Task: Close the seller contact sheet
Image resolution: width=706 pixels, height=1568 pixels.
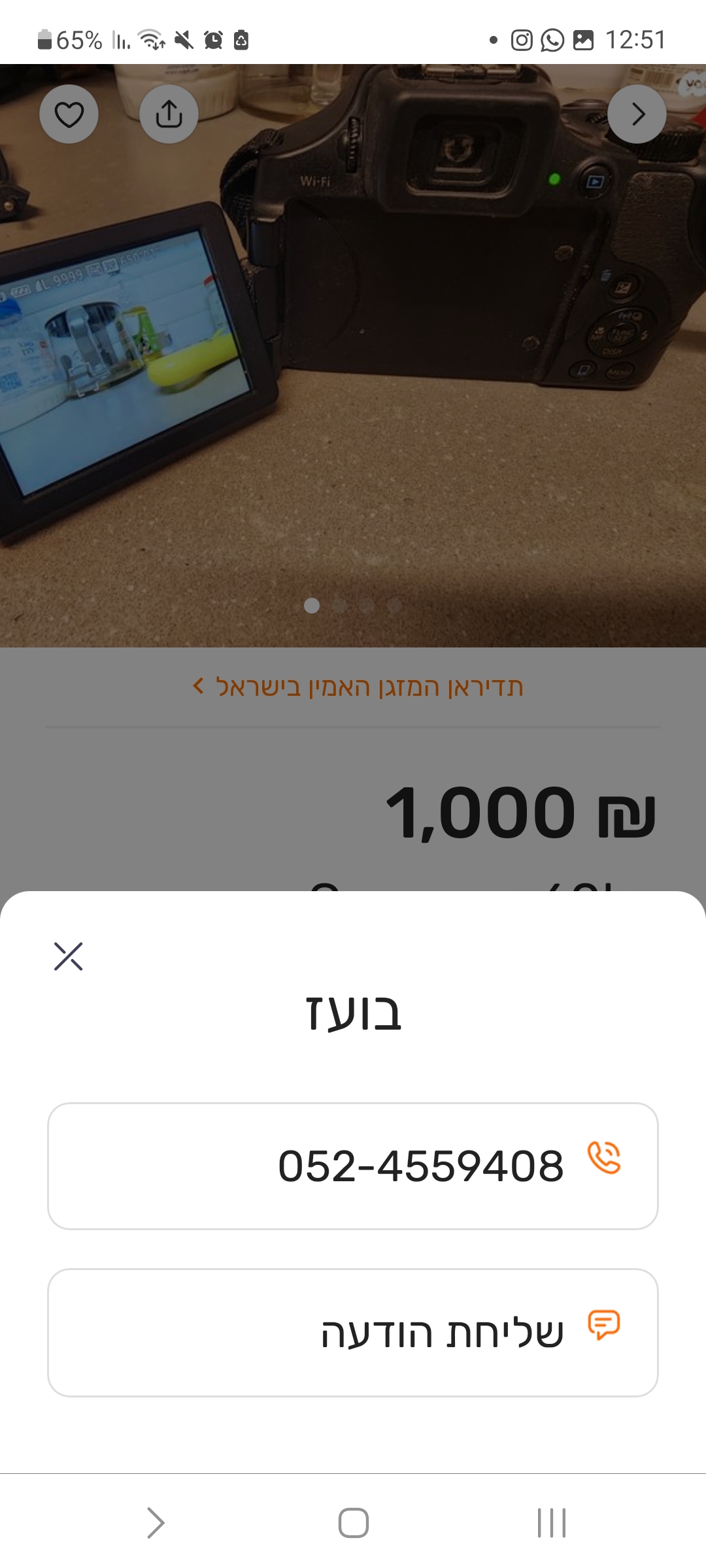Action: 68,956
